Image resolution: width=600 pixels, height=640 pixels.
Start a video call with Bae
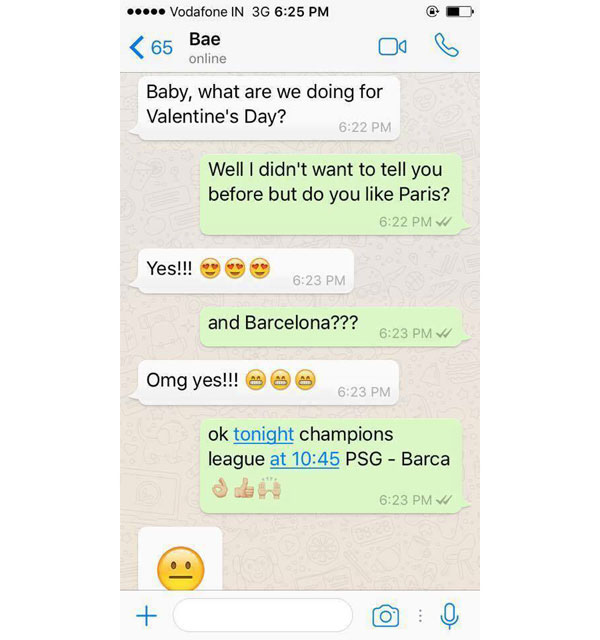pyautogui.click(x=392, y=47)
